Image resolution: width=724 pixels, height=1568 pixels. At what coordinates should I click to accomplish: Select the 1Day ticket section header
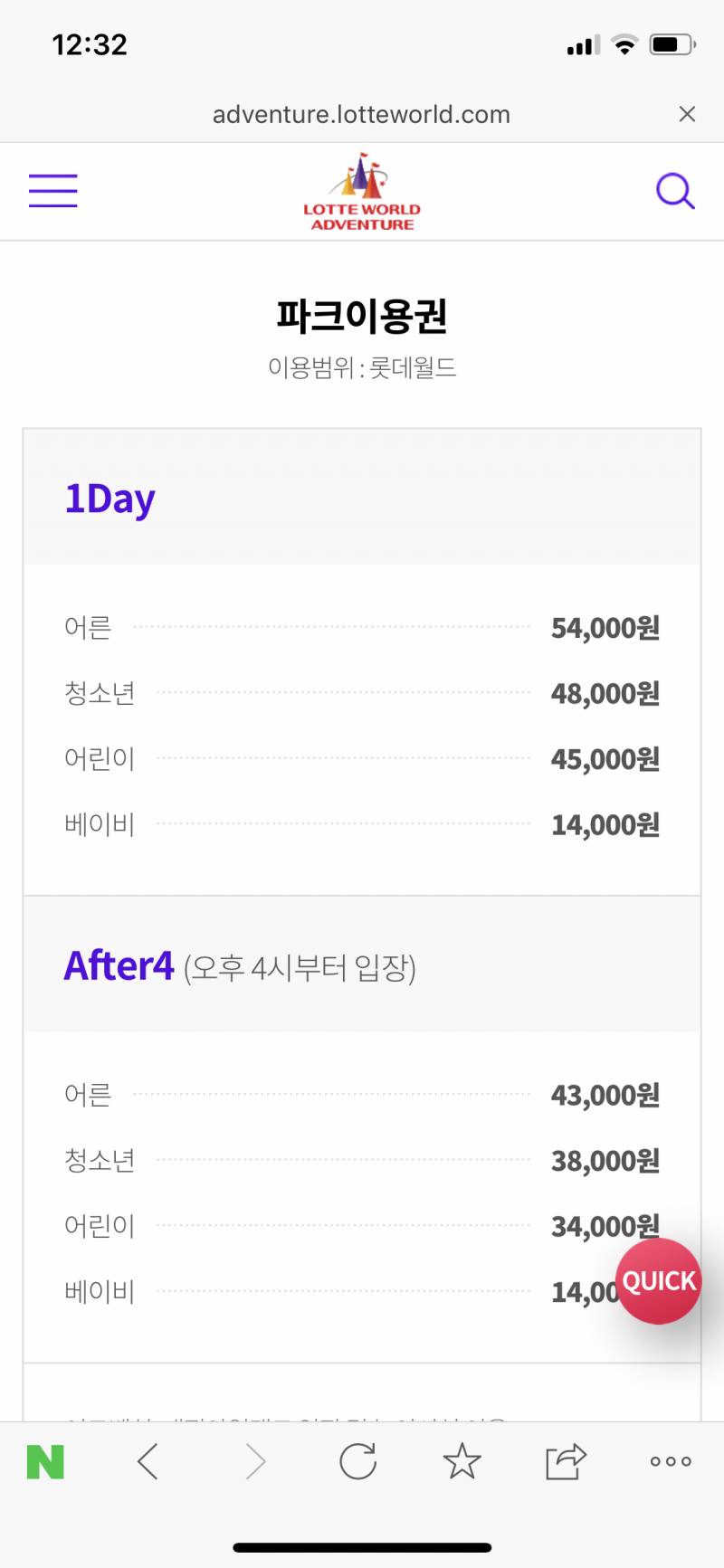pyautogui.click(x=110, y=496)
